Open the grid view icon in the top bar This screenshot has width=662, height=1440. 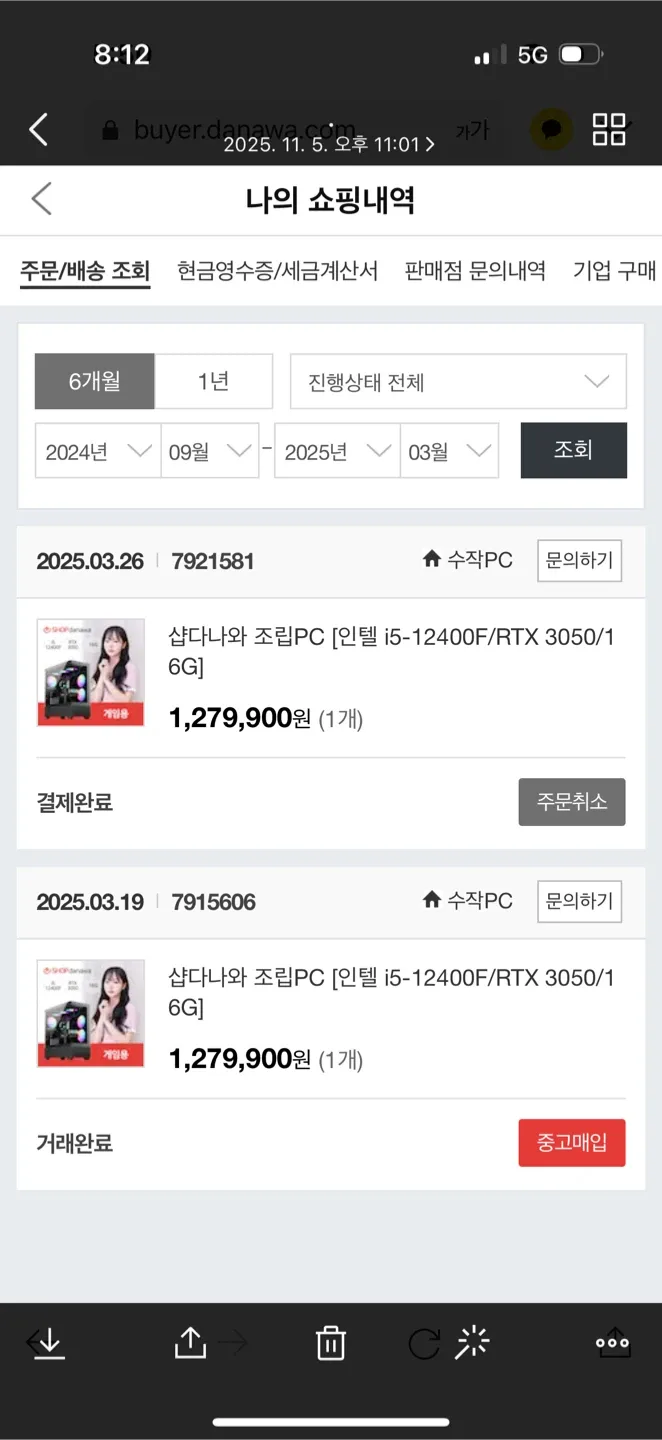609,129
